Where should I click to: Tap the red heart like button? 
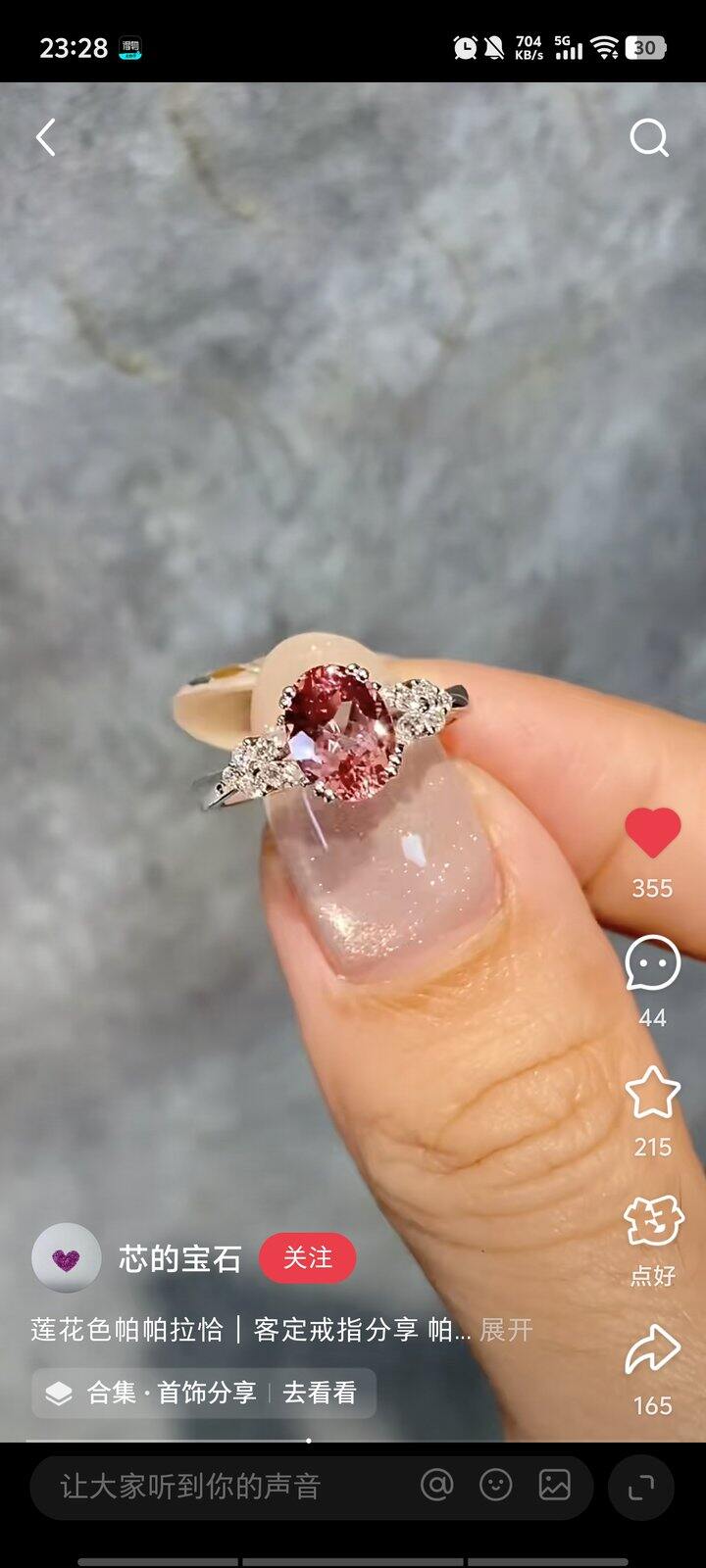[x=652, y=833]
